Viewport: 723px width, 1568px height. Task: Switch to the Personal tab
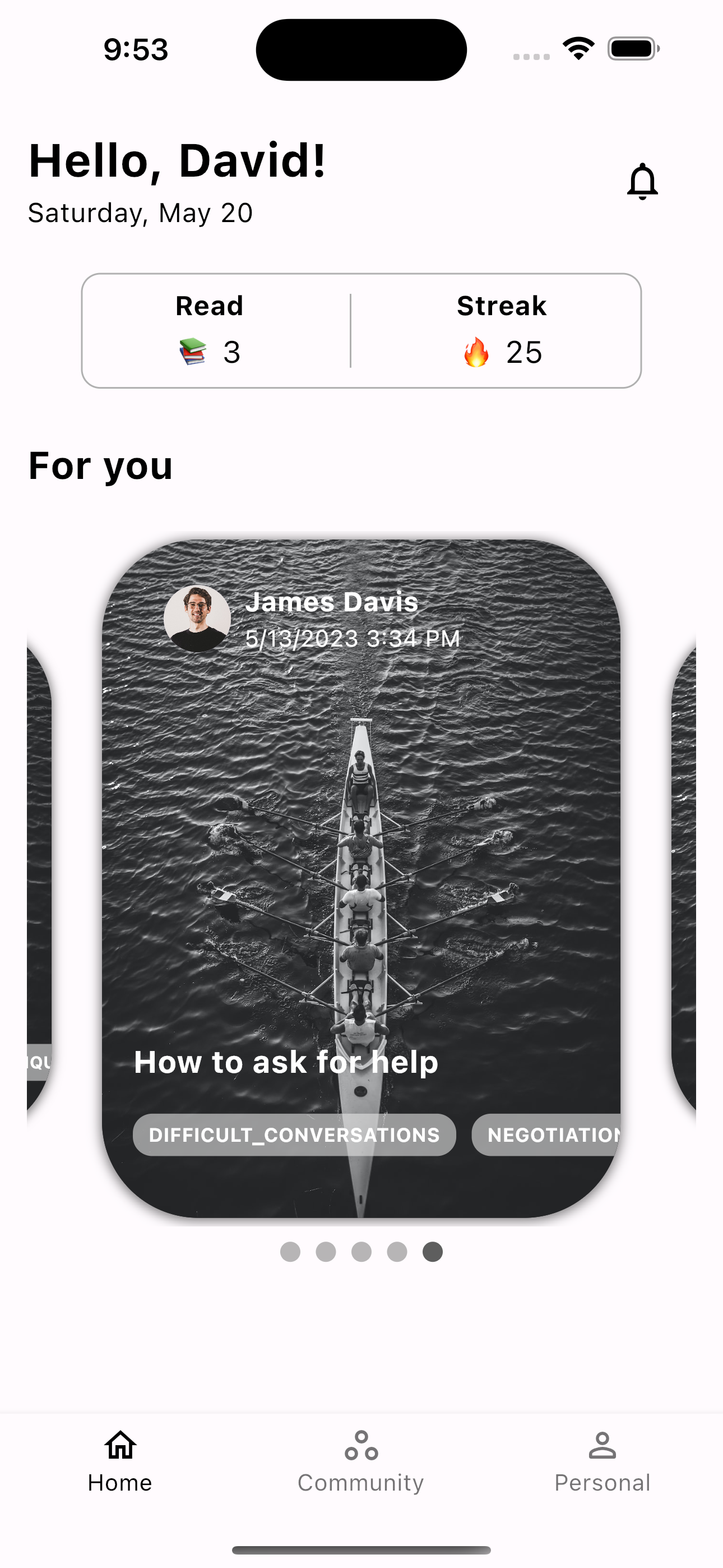[602, 1462]
